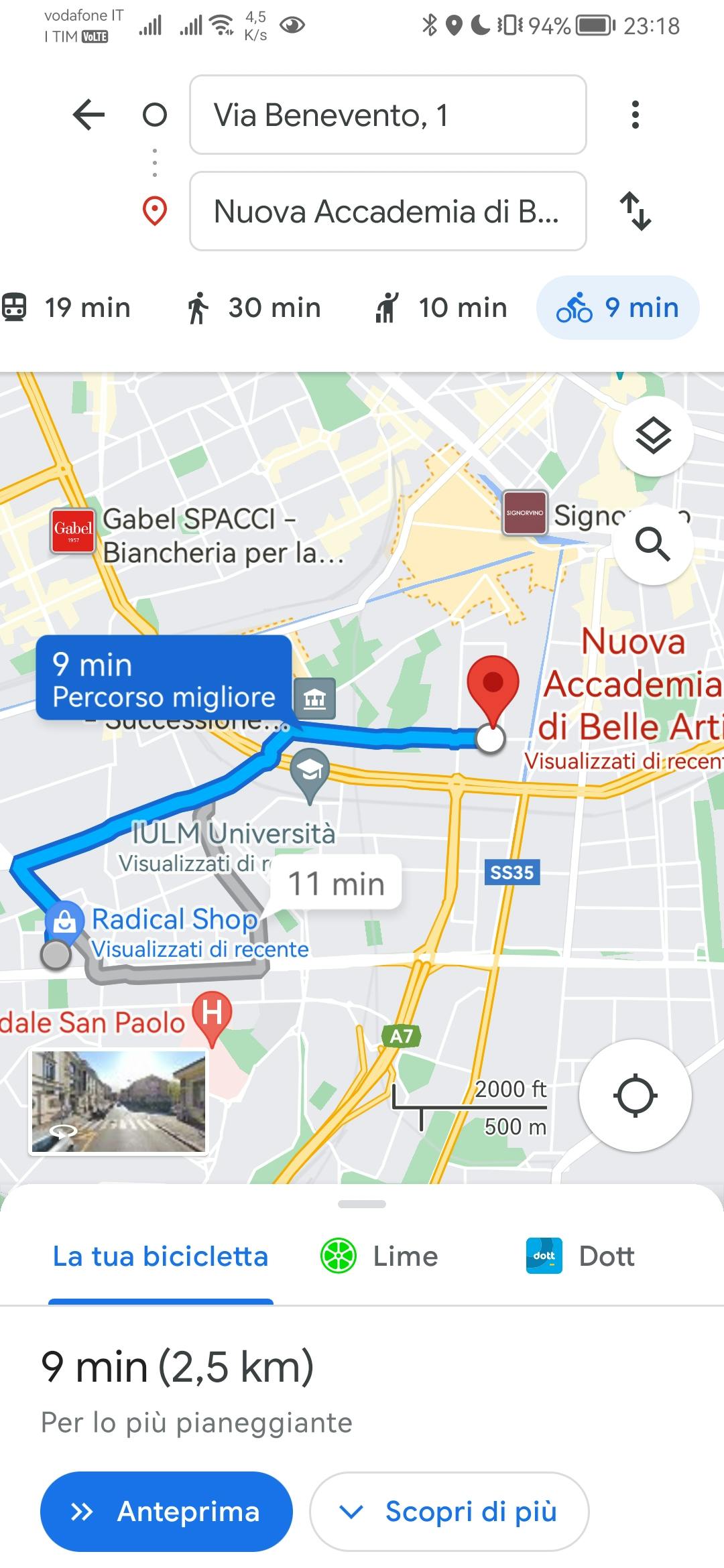Switch to the Lime tab

point(380,1256)
